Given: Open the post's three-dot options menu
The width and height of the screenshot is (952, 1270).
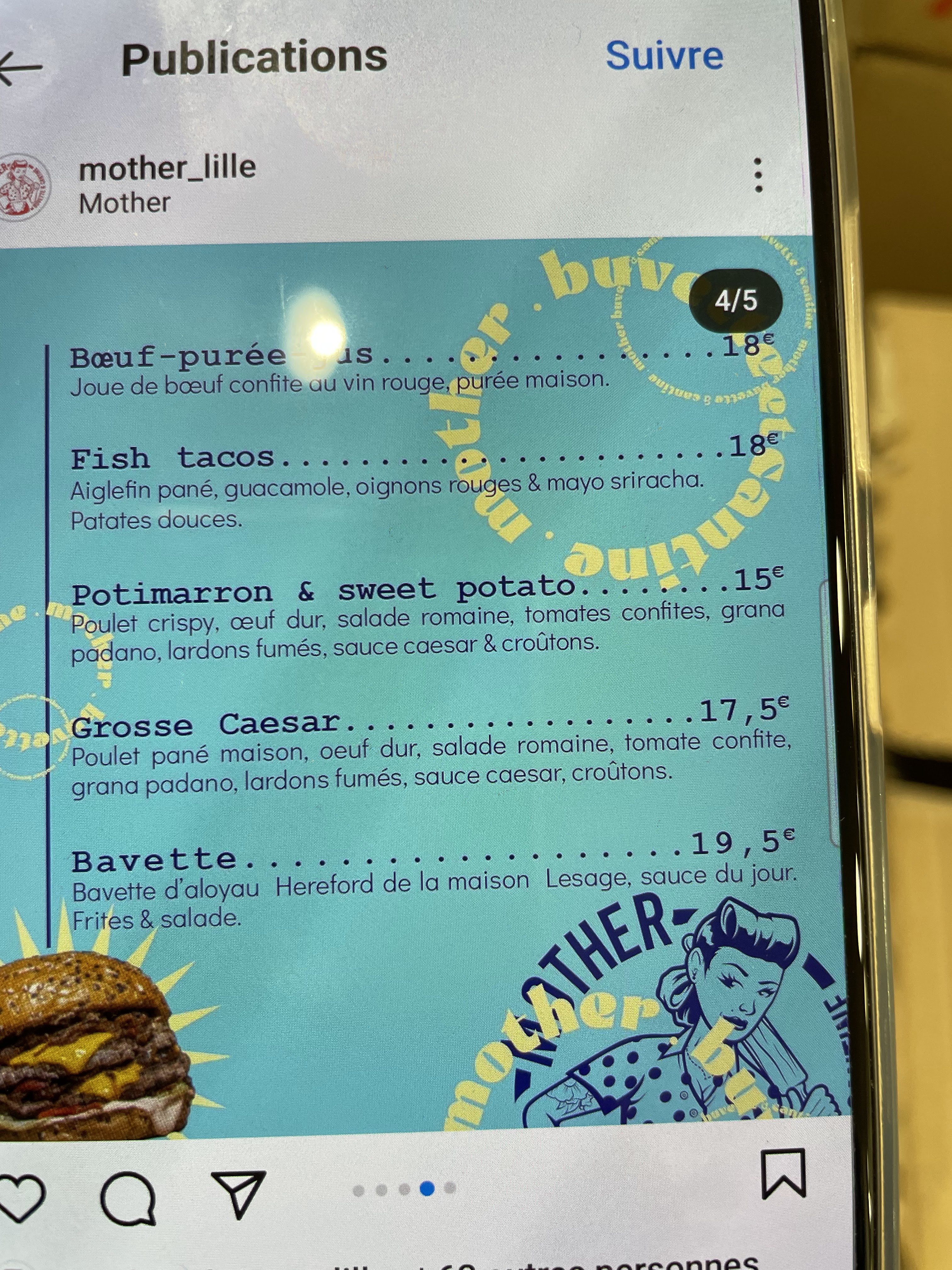Looking at the screenshot, I should tap(758, 175).
